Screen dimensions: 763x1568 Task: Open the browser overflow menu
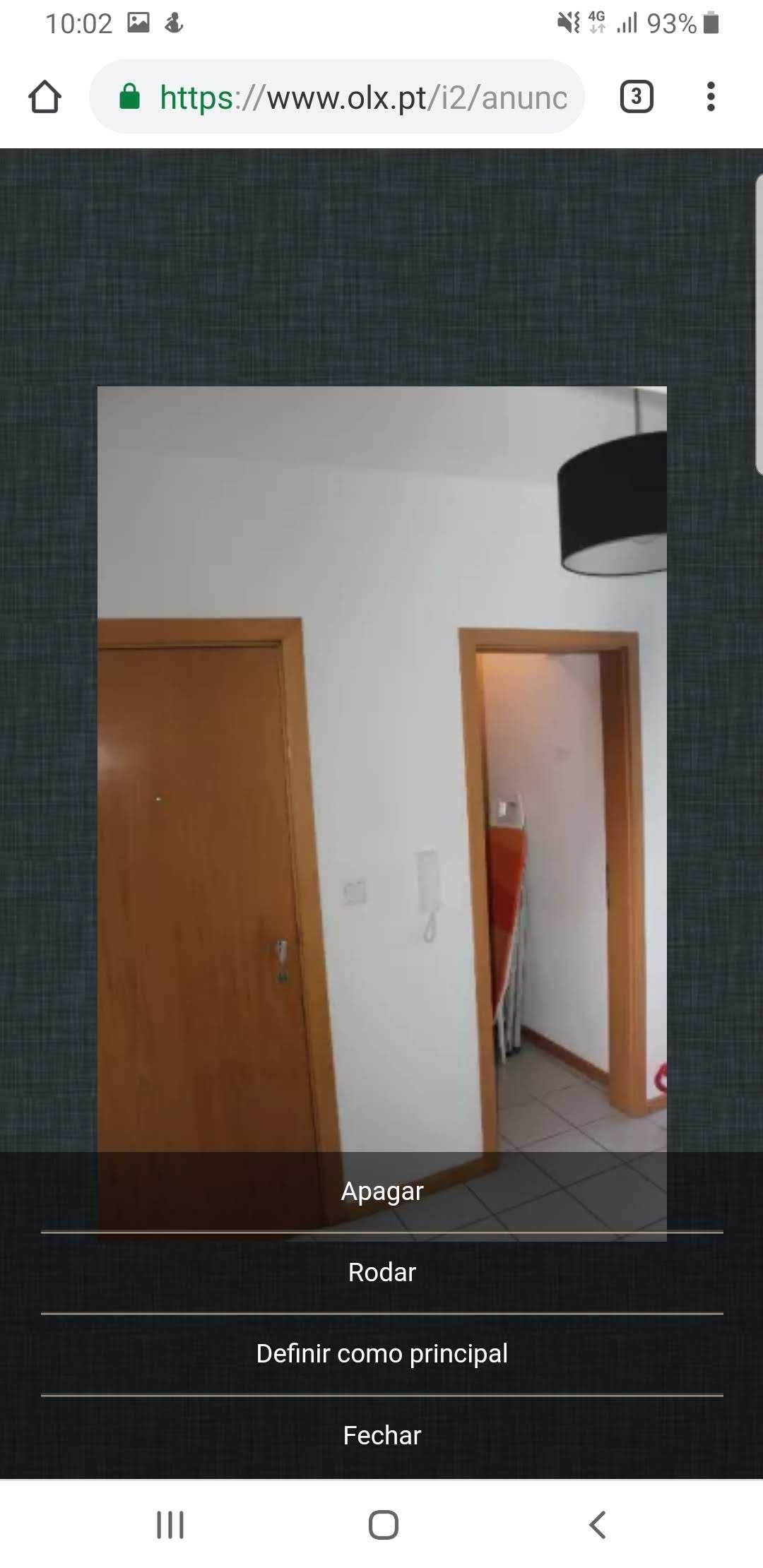[711, 97]
